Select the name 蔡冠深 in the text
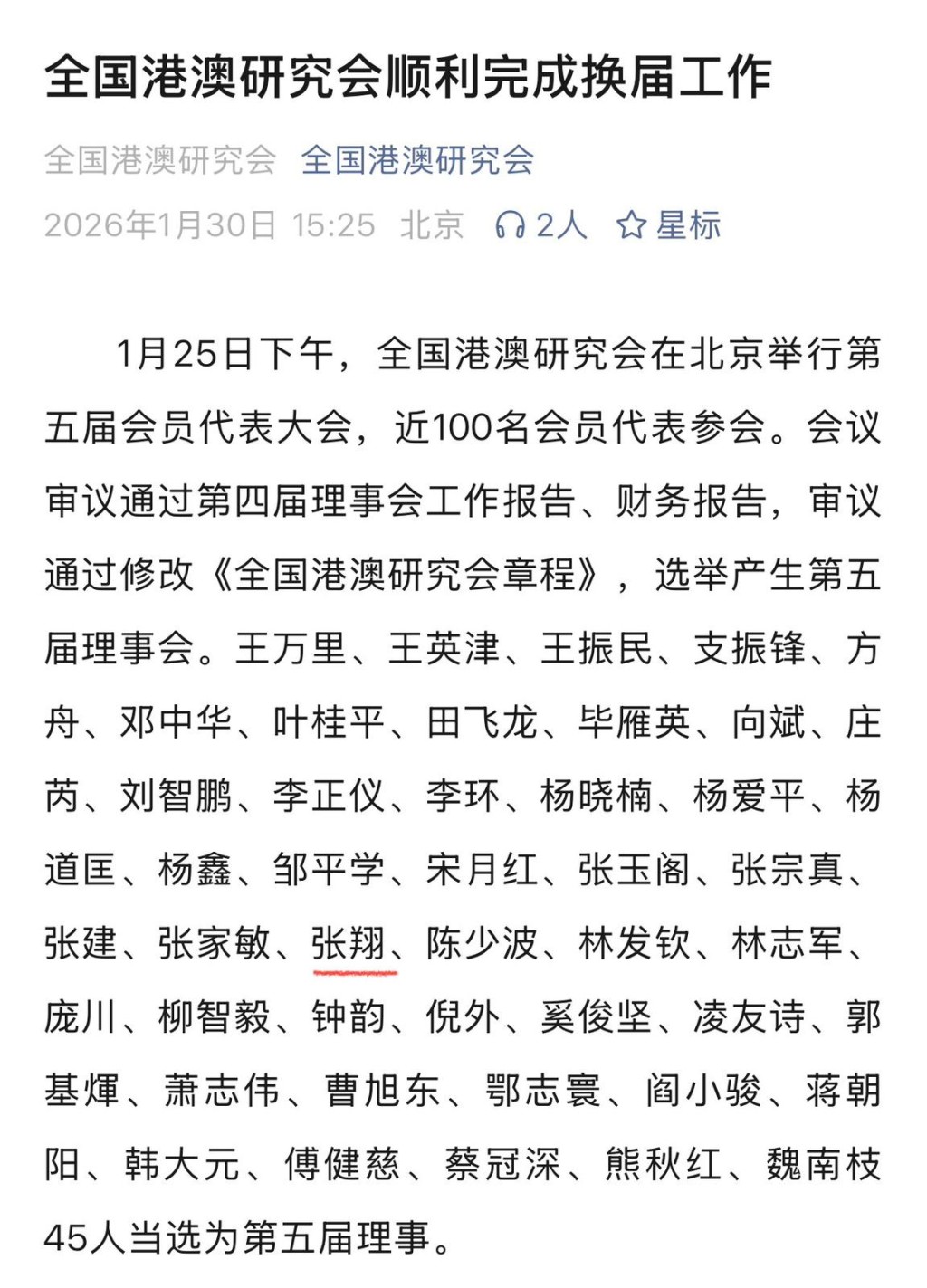The height and width of the screenshot is (1288, 927). 507,1156
